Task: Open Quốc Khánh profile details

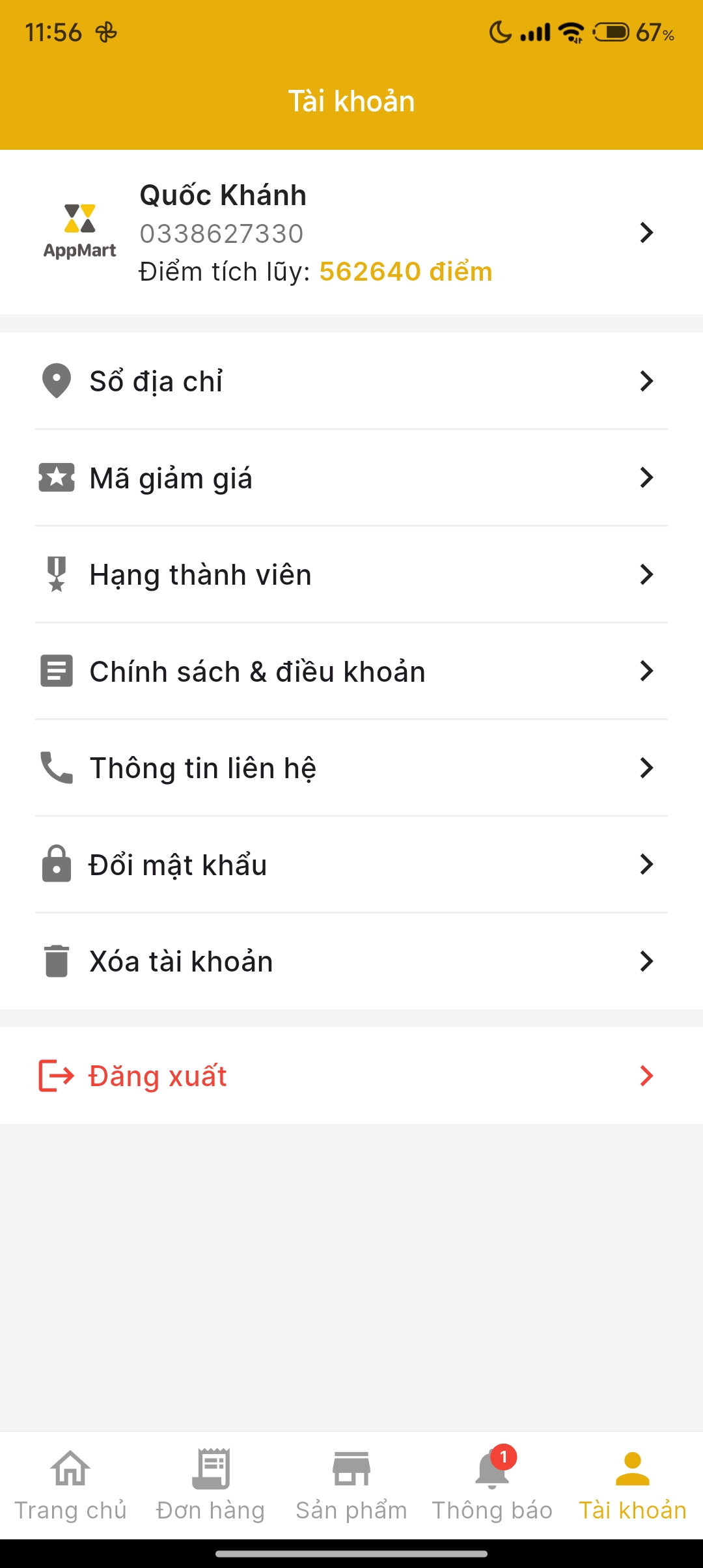Action: coord(351,232)
